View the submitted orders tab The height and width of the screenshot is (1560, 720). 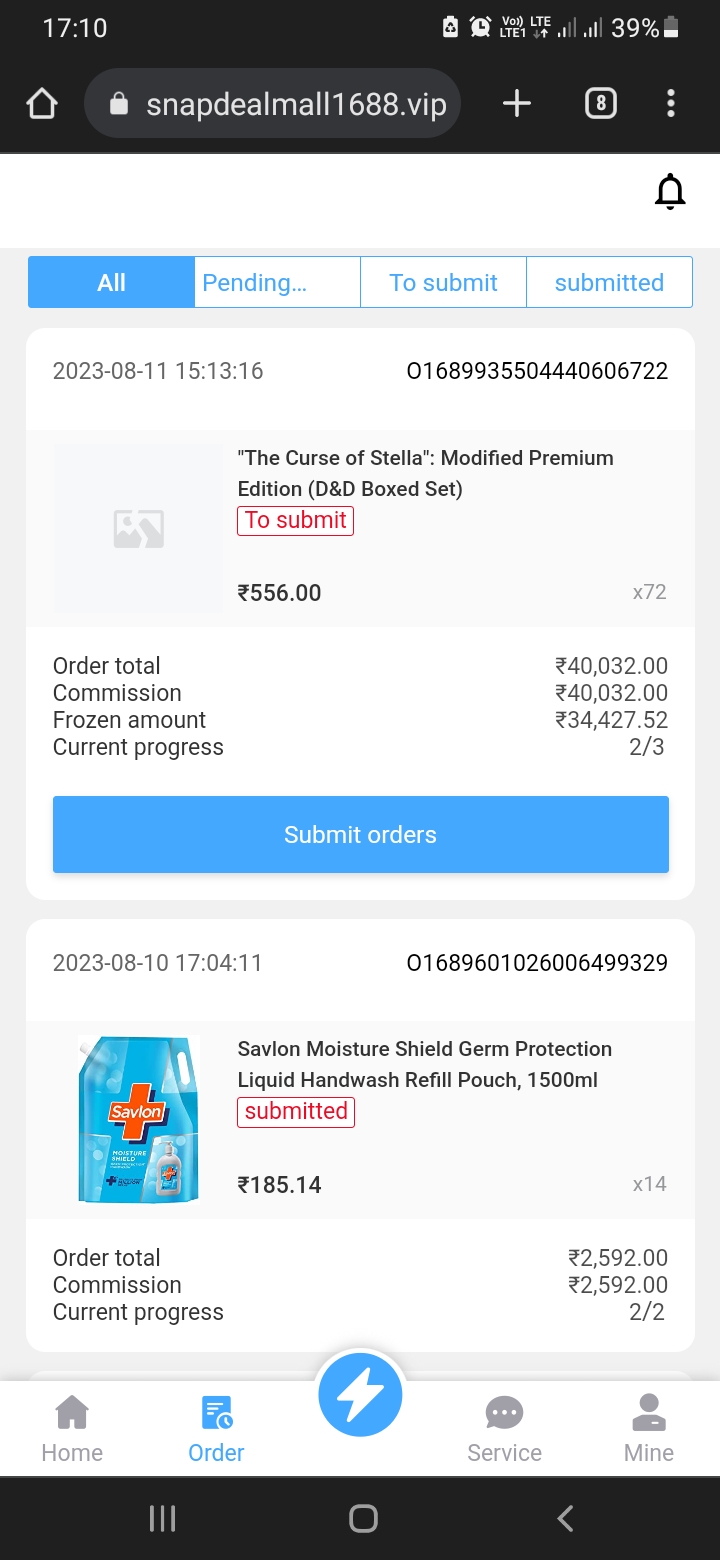[609, 283]
